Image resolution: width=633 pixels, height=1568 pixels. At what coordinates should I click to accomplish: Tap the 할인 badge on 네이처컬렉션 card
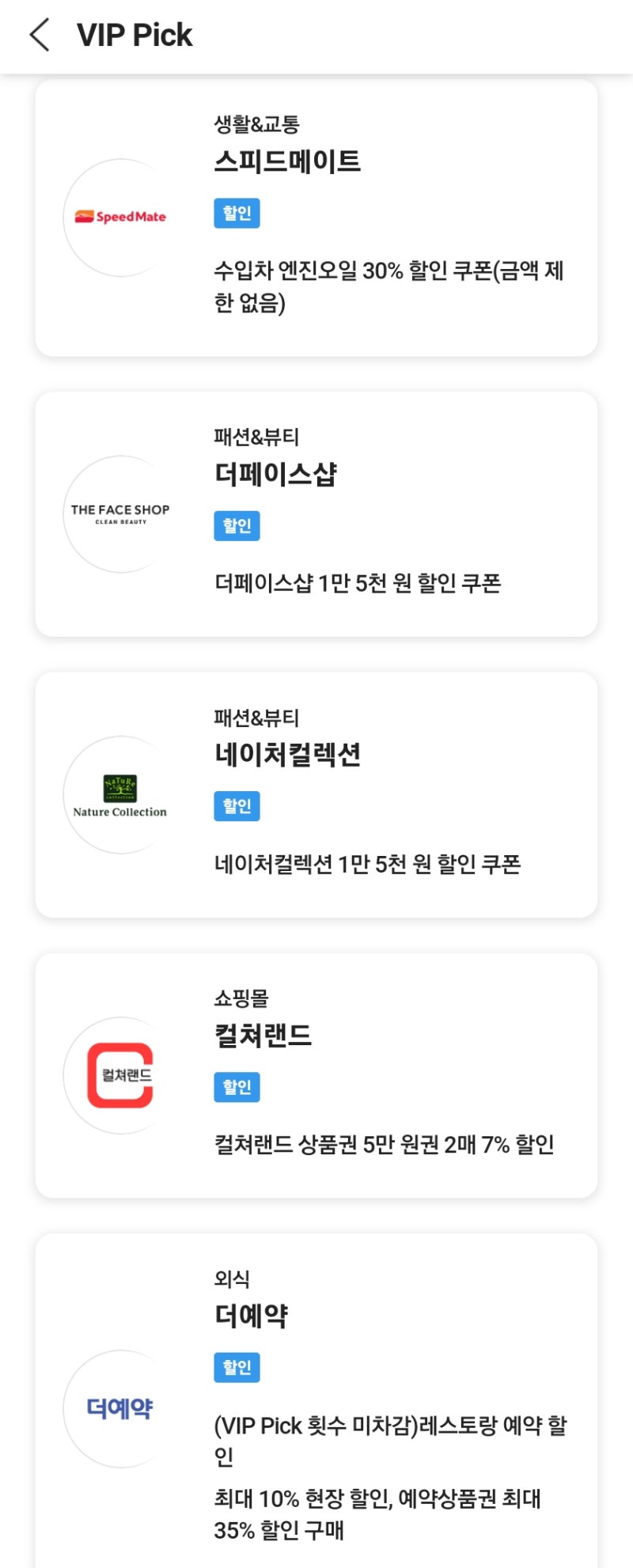[x=235, y=806]
